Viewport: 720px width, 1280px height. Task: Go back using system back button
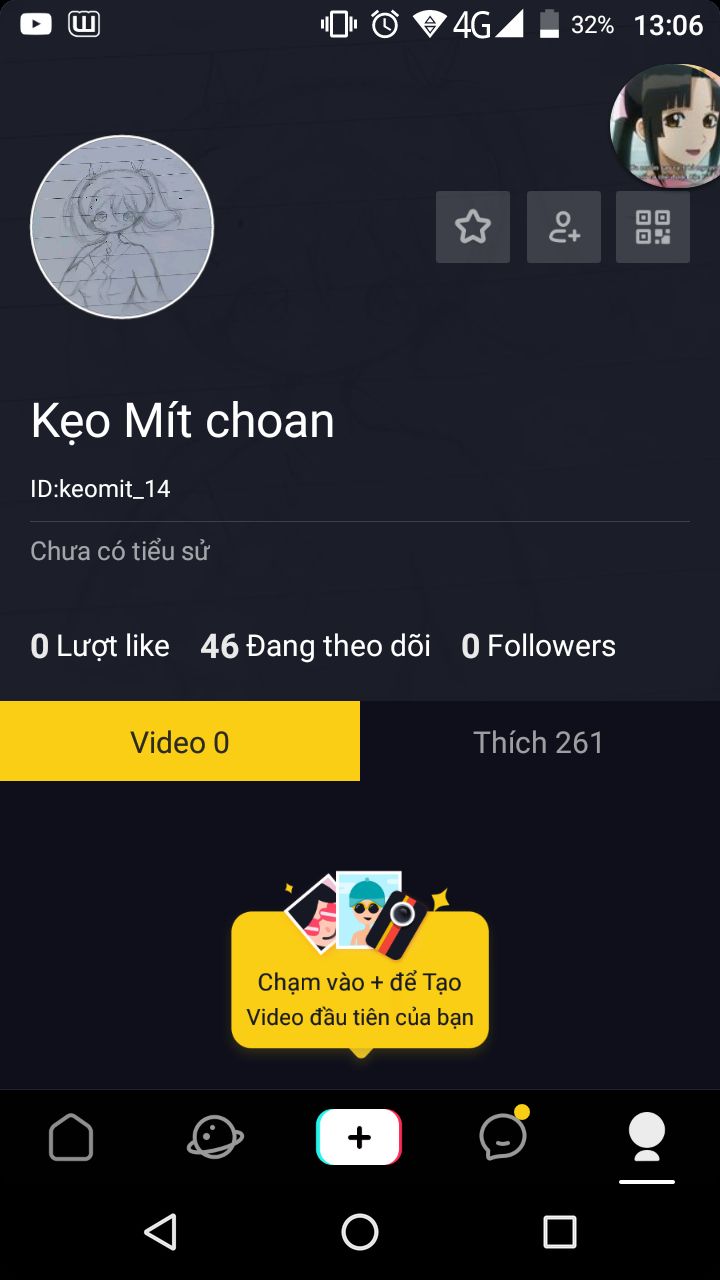pos(160,1232)
